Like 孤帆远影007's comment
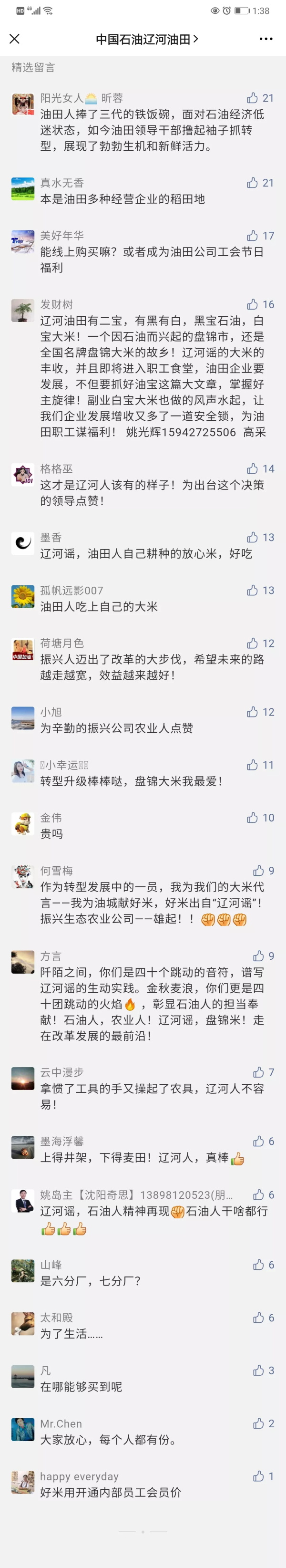This screenshot has height=1568, width=286. (x=253, y=591)
